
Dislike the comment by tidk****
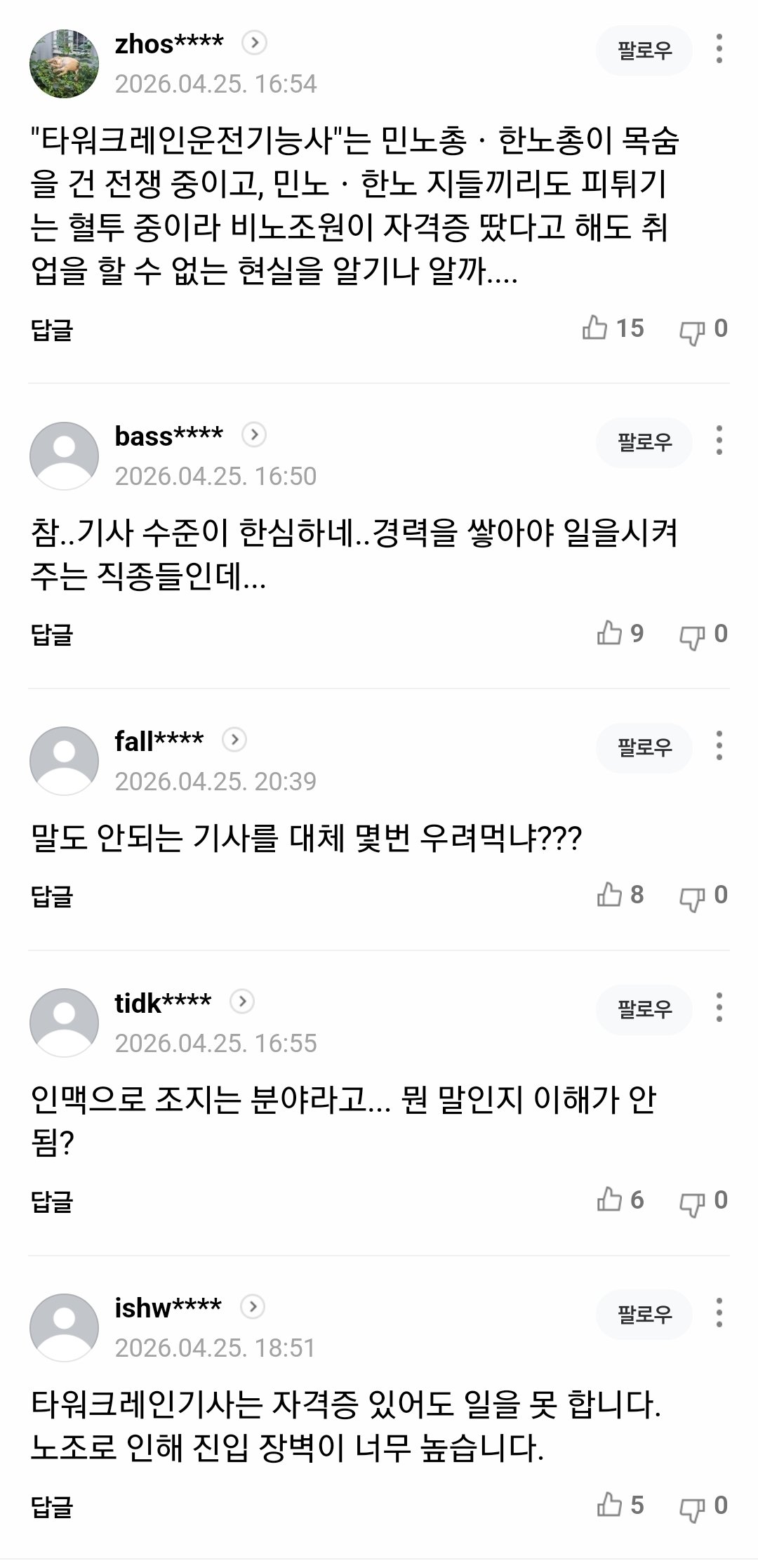coord(692,1202)
